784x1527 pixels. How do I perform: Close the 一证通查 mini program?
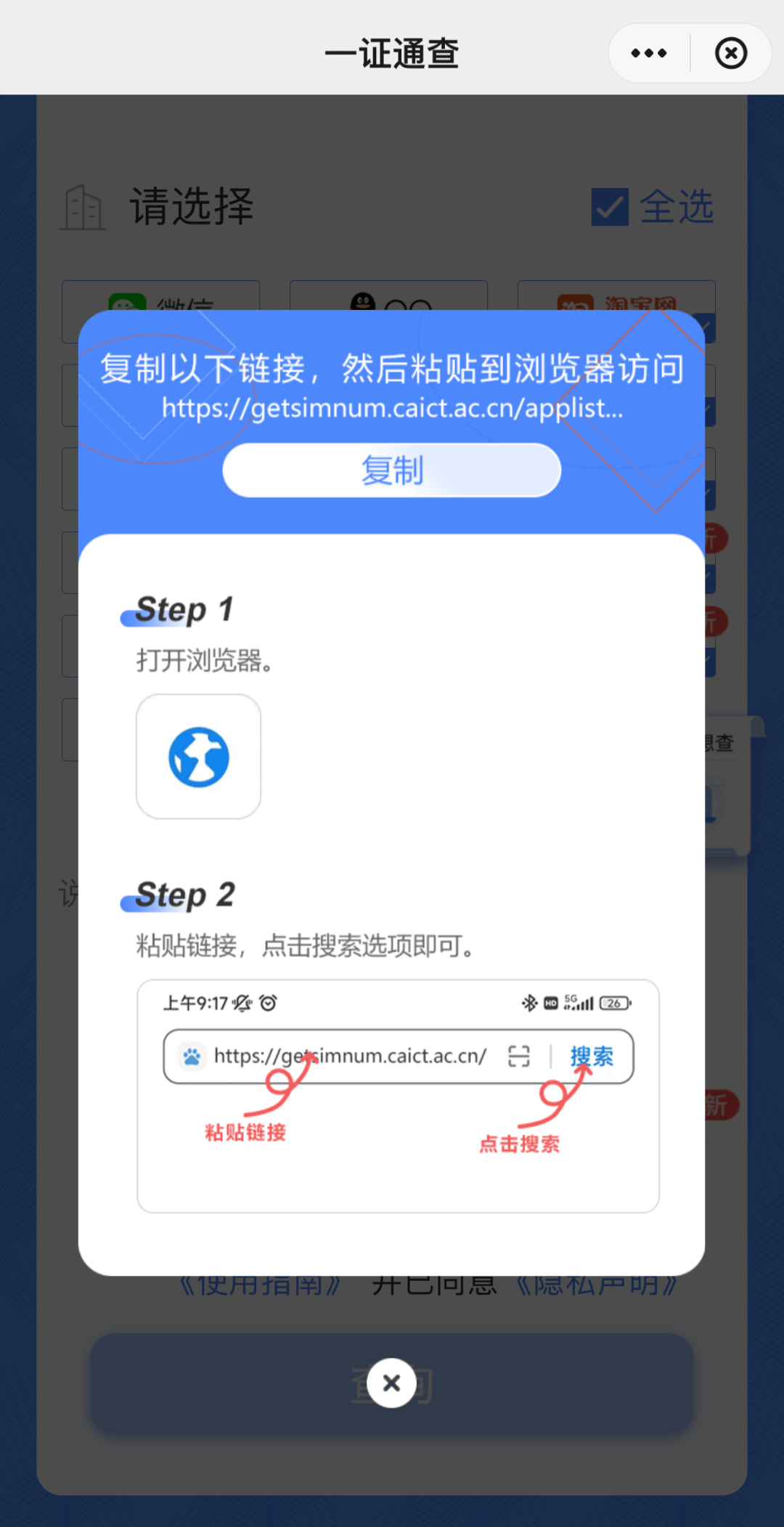click(x=730, y=53)
